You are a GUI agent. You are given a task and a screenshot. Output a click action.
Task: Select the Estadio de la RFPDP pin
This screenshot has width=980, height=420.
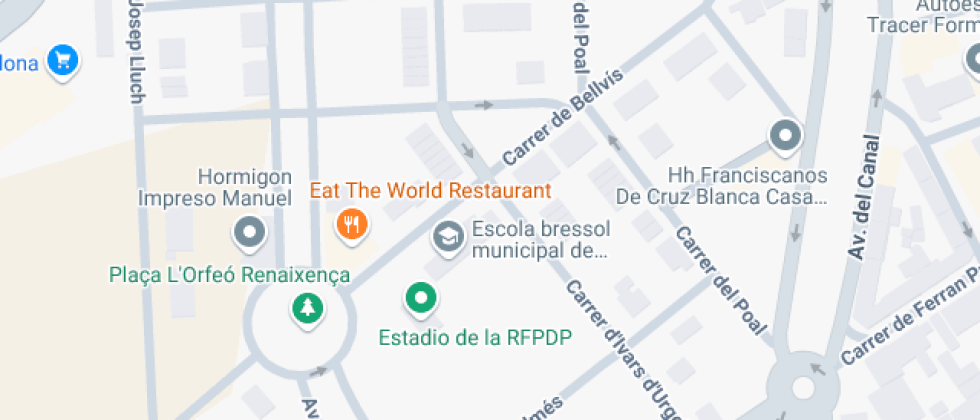pos(421,297)
